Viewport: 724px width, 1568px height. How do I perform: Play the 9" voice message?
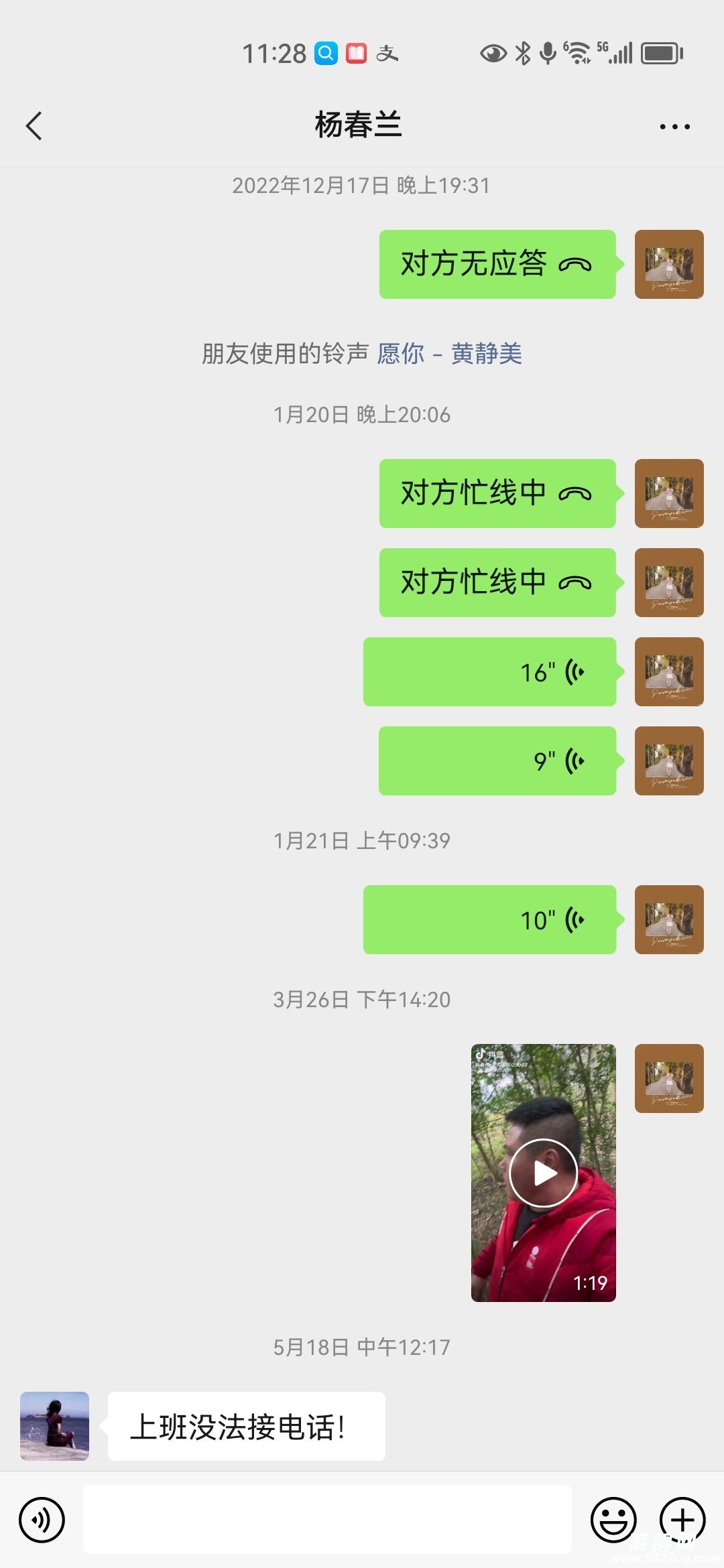point(497,761)
